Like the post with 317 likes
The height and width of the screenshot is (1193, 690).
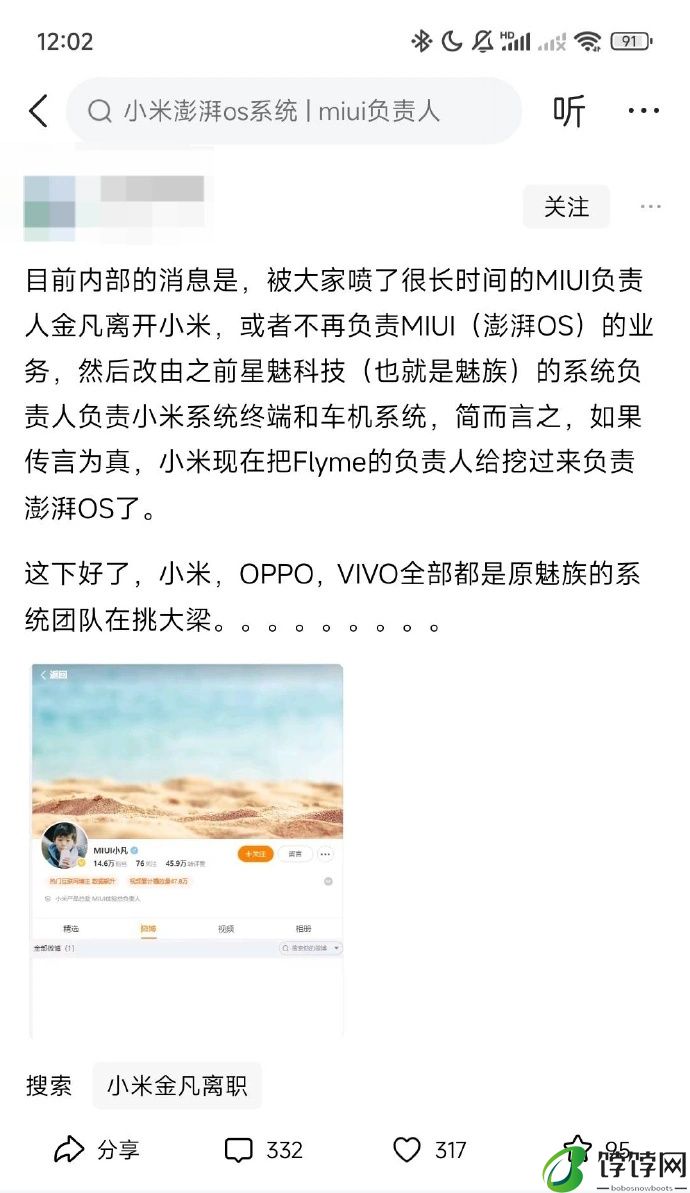(429, 1150)
